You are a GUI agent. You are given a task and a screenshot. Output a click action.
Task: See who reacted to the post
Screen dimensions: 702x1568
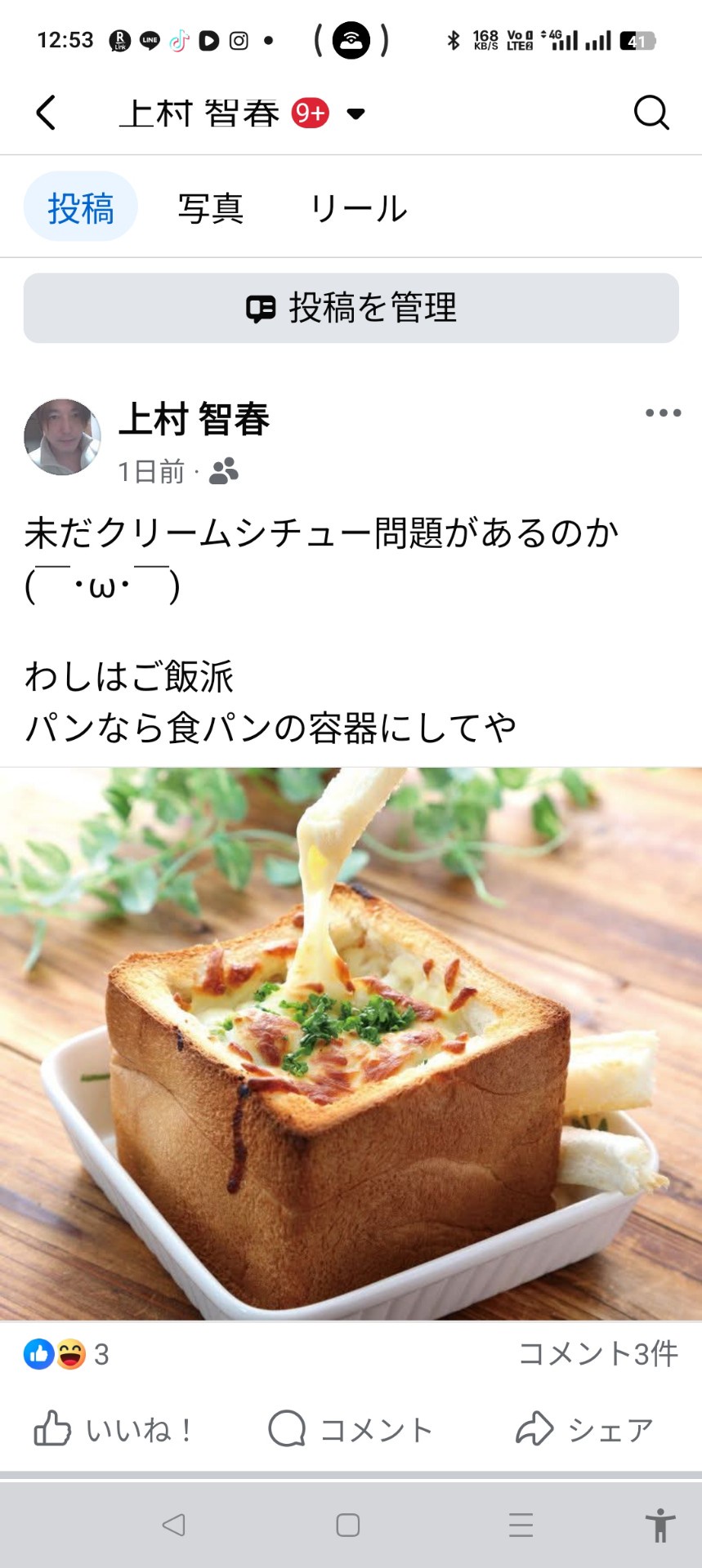tap(65, 1354)
